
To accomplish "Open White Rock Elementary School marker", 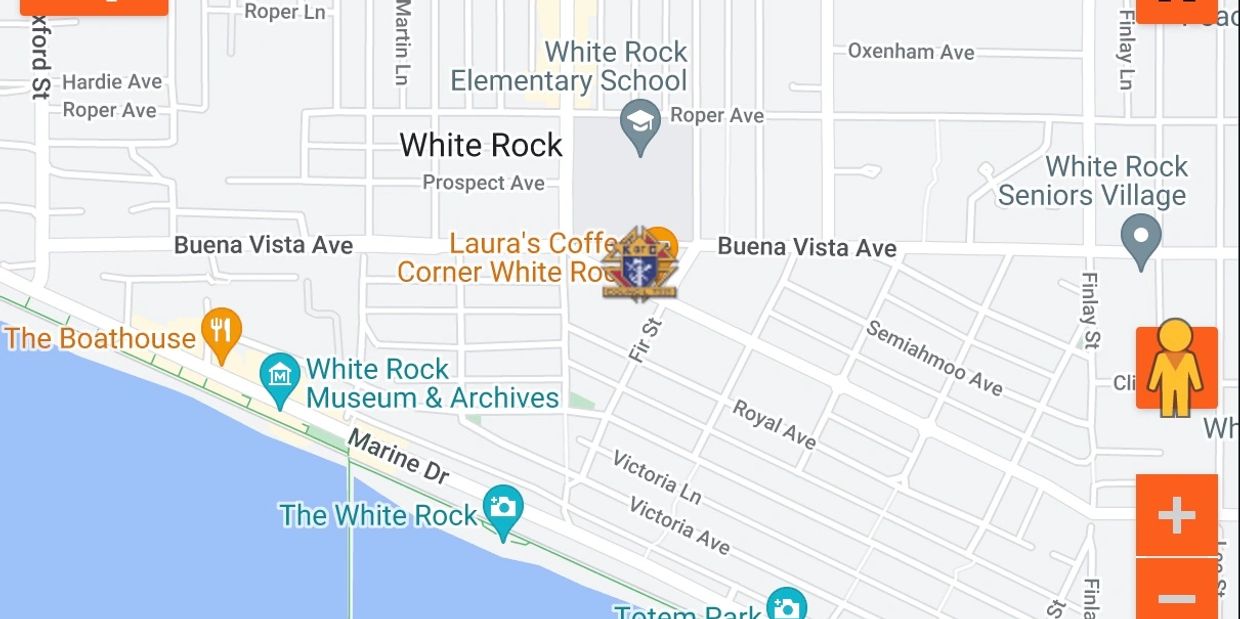I will pos(640,123).
